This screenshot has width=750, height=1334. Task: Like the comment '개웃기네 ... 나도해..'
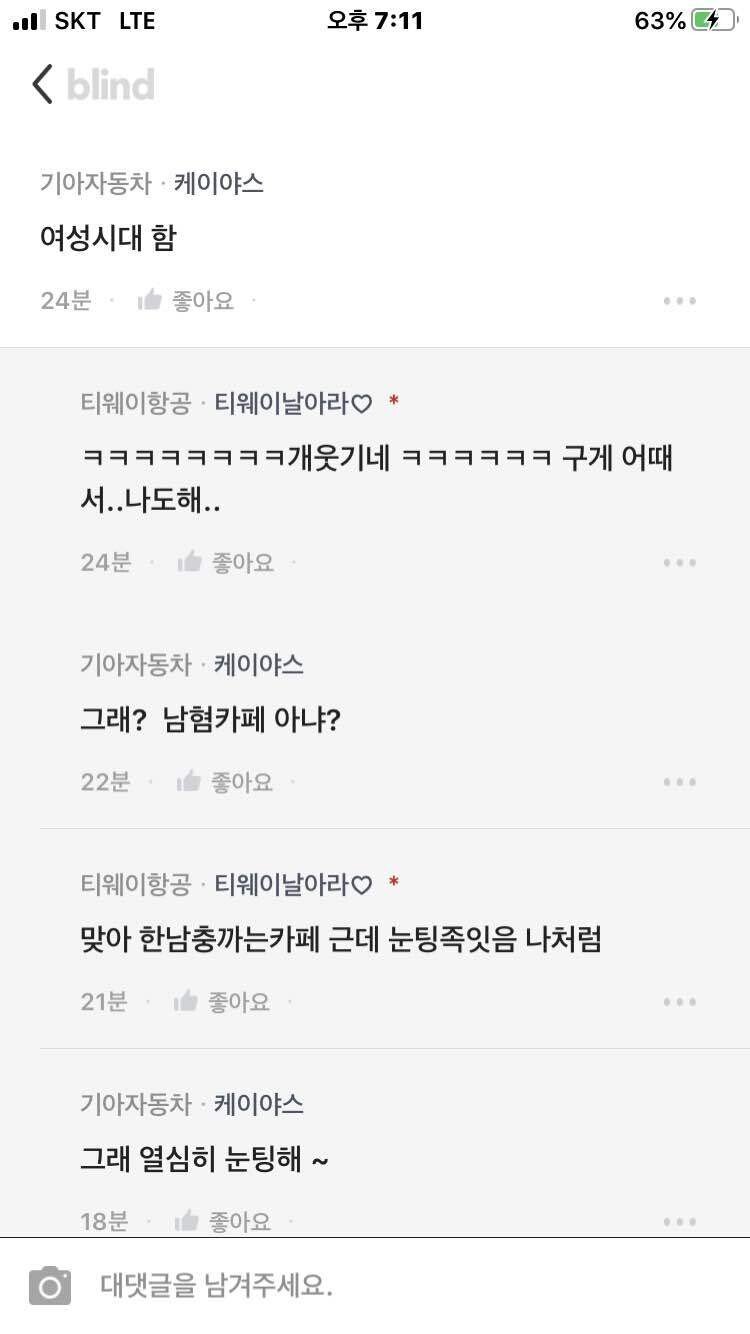tap(226, 562)
